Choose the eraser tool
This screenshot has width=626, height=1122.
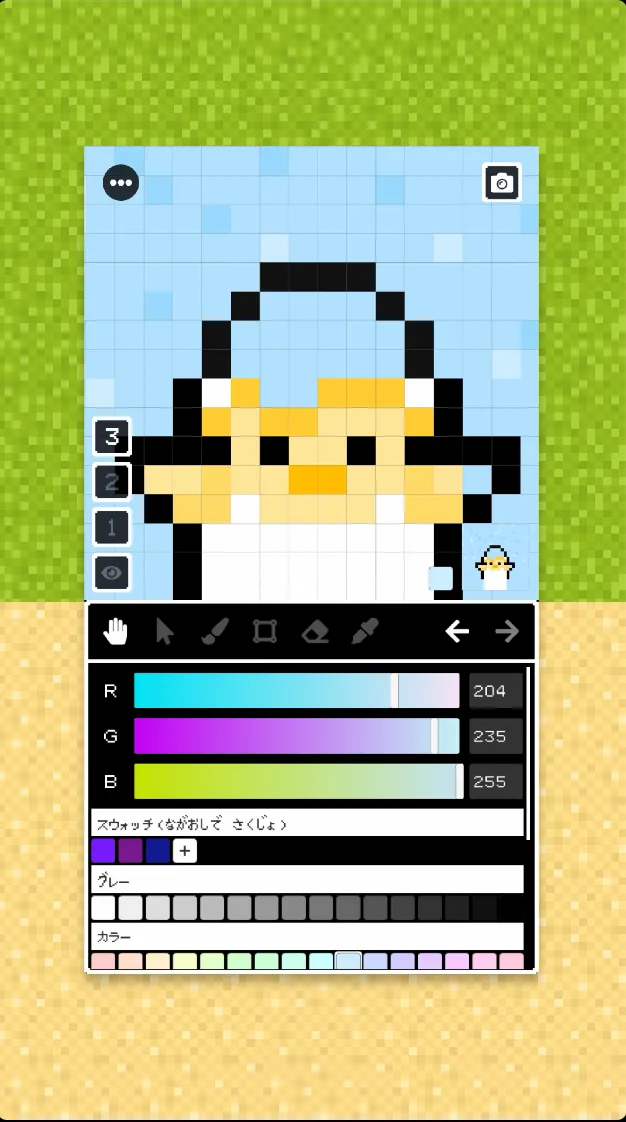pos(315,631)
